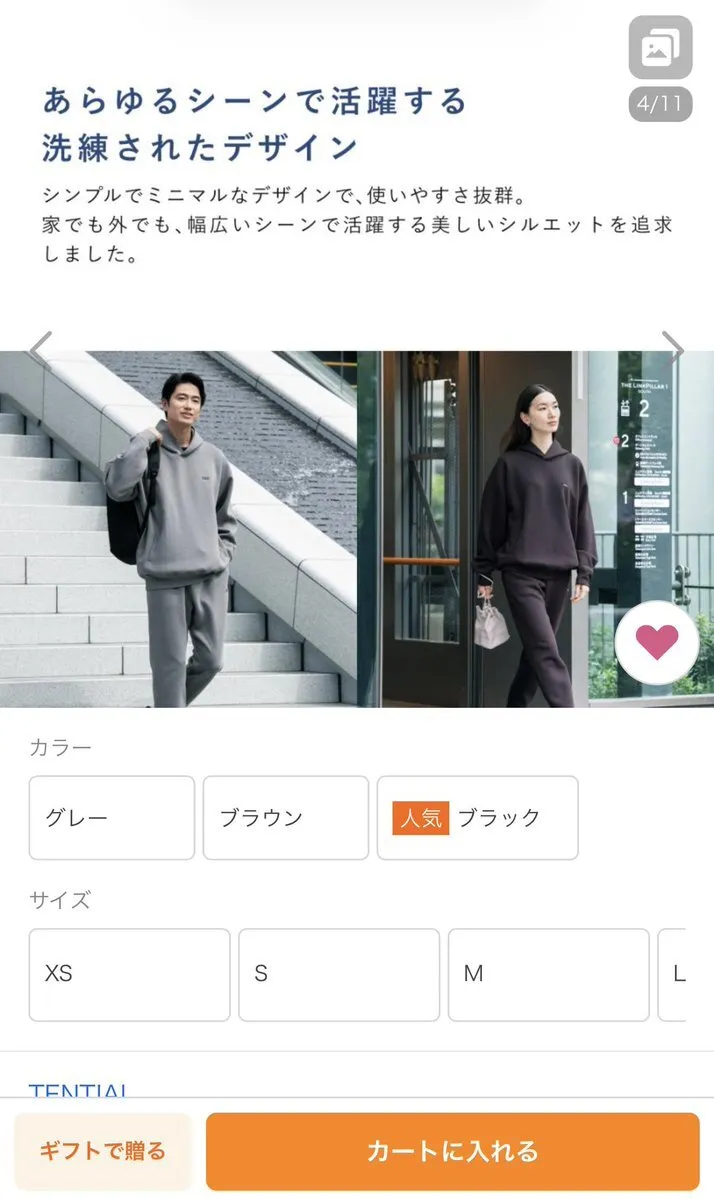
Task: Select size M
Action: [x=548, y=974]
